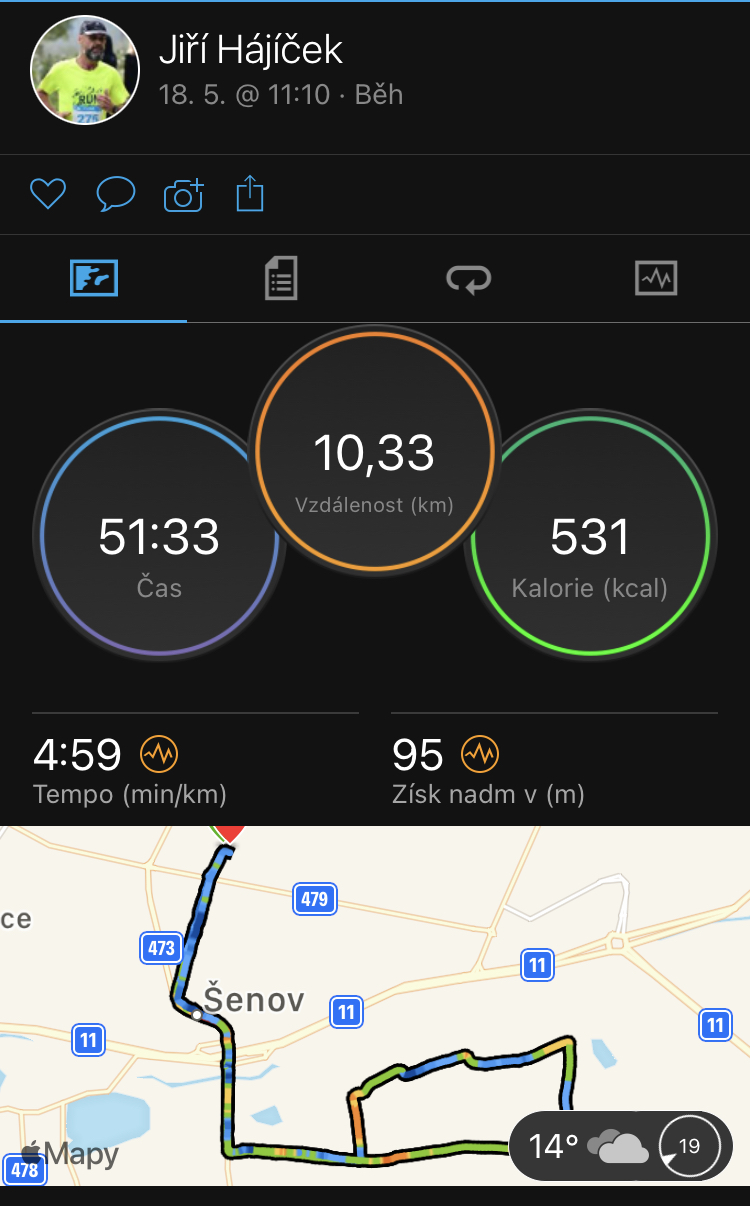Screen dimensions: 750x1206
Task: Open the pace chart icon next to 4:59
Action: 158,754
